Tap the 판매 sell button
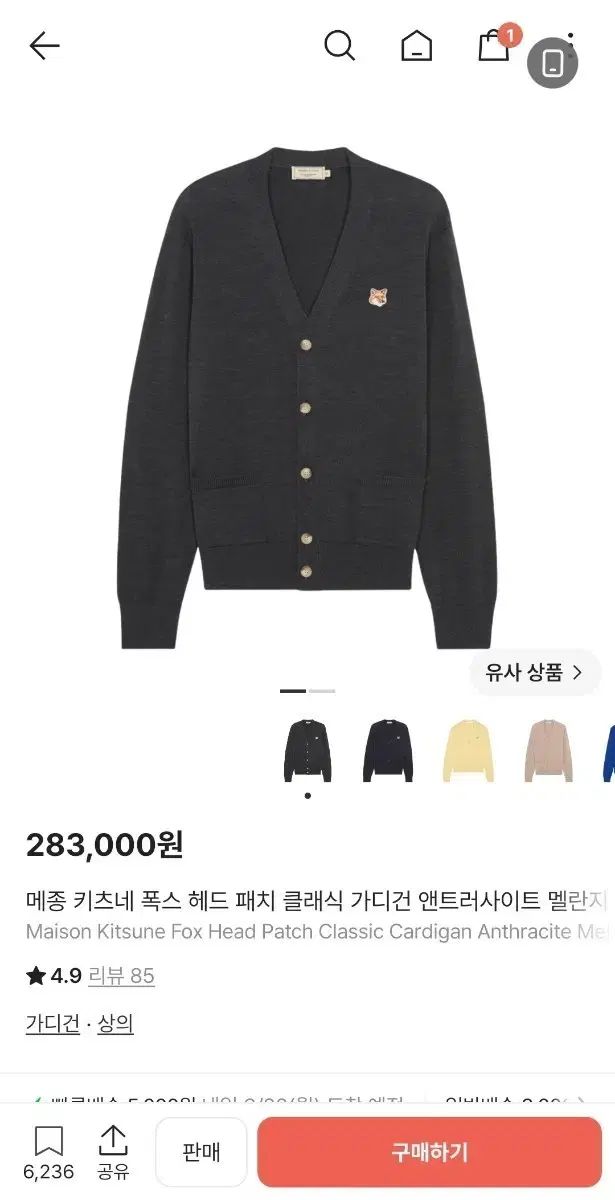The height and width of the screenshot is (1200, 615). (x=201, y=1152)
